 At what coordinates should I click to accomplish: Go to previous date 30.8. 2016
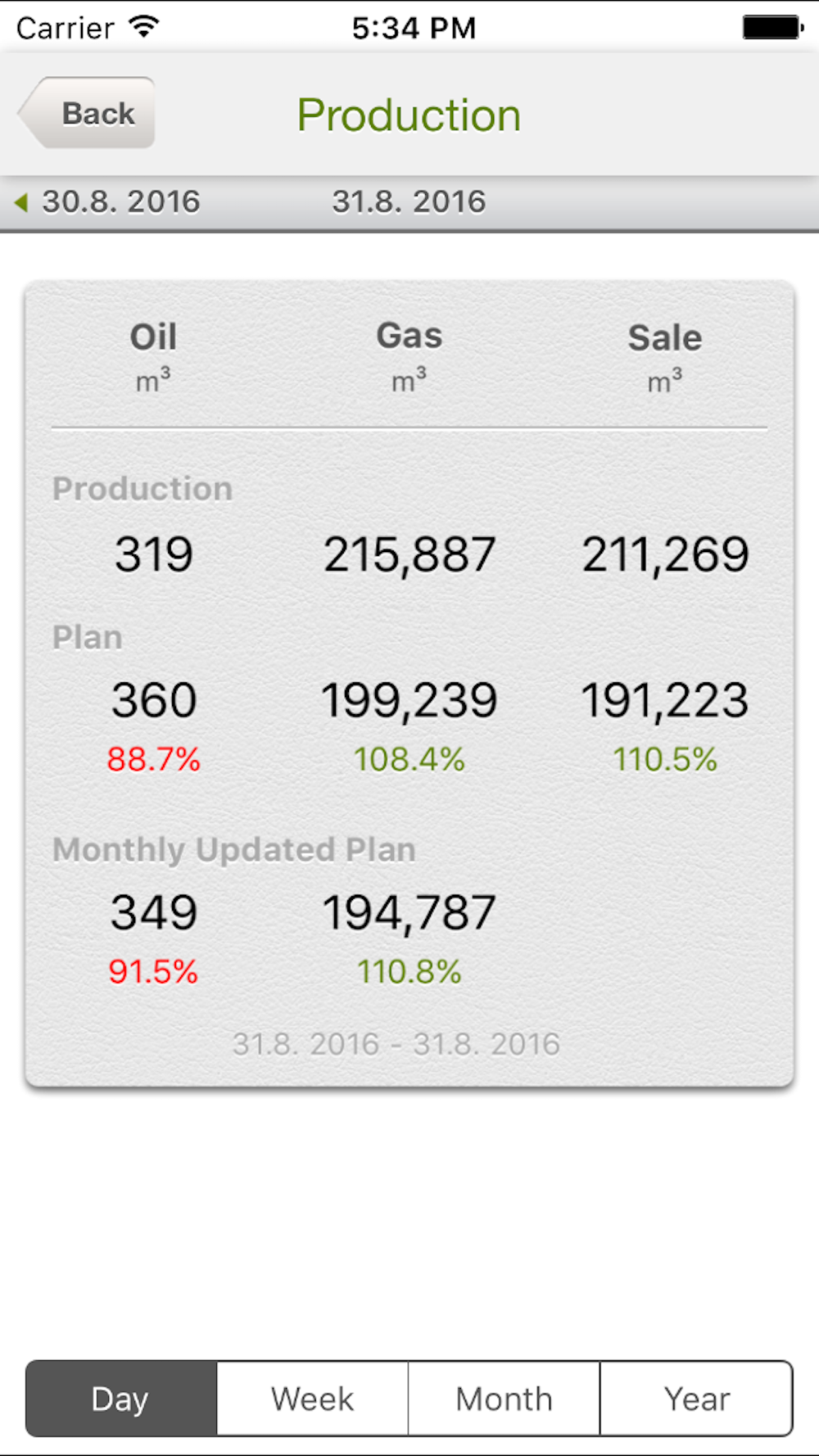click(x=108, y=201)
